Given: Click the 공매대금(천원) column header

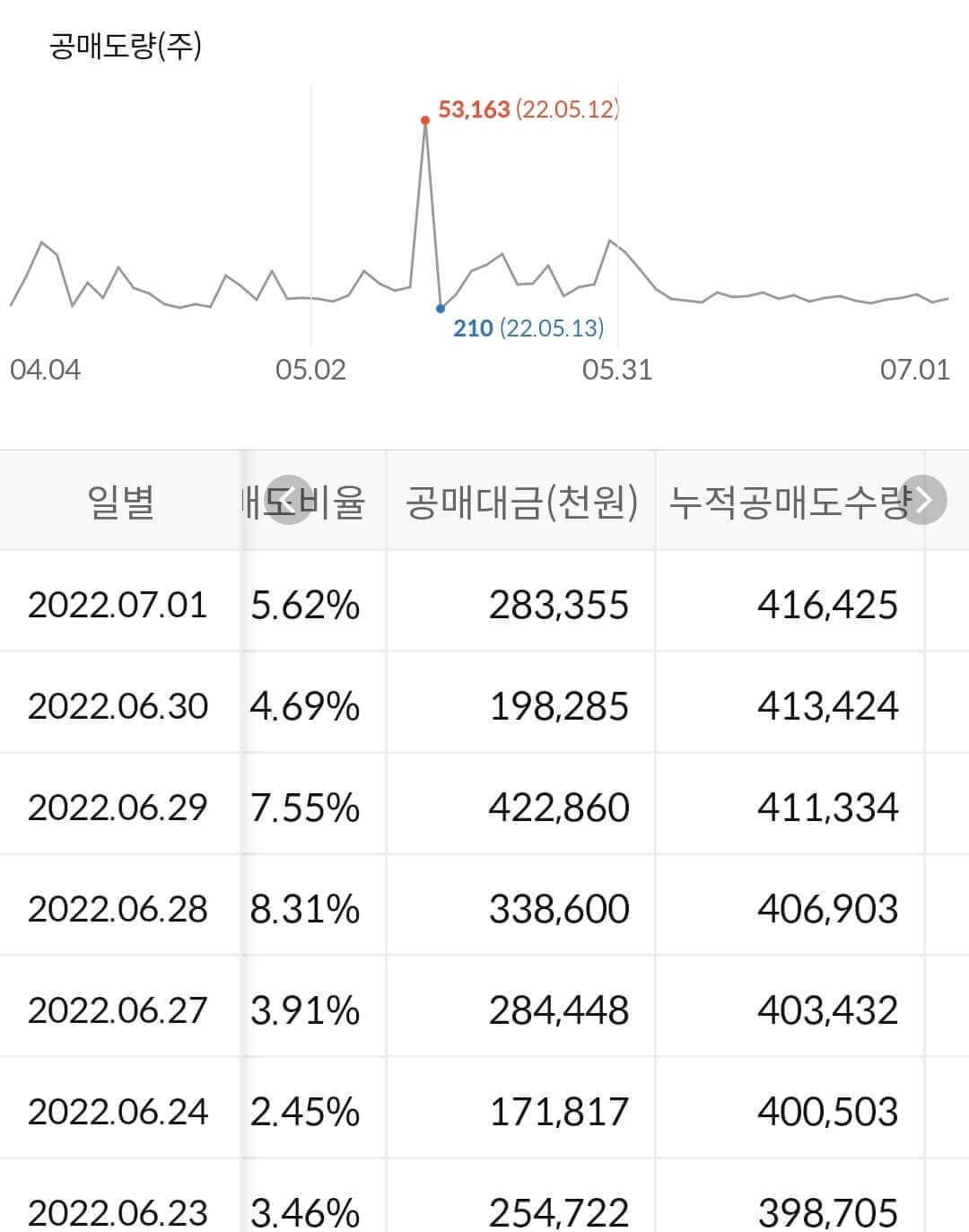Looking at the screenshot, I should pyautogui.click(x=523, y=502).
